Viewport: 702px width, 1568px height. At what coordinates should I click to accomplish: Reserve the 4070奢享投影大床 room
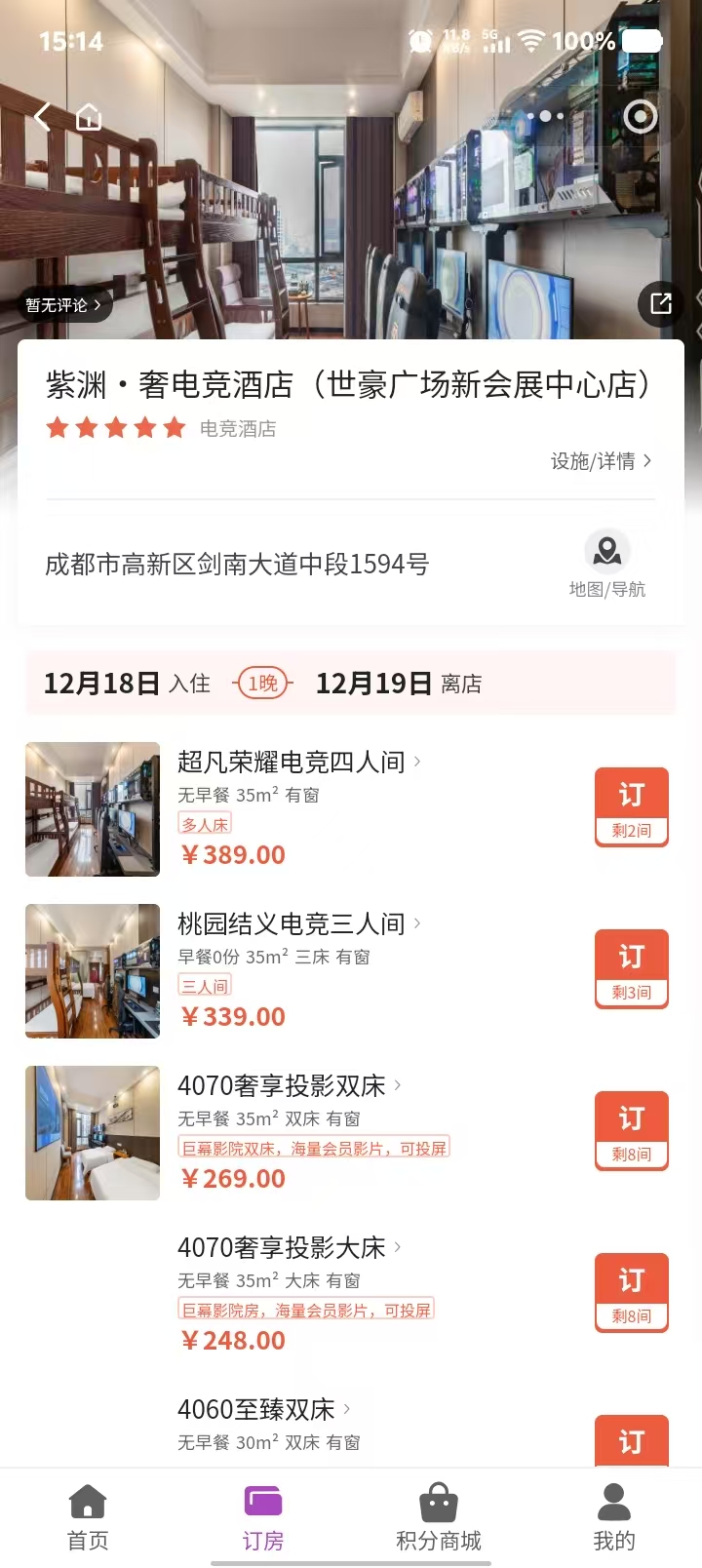tap(631, 1292)
